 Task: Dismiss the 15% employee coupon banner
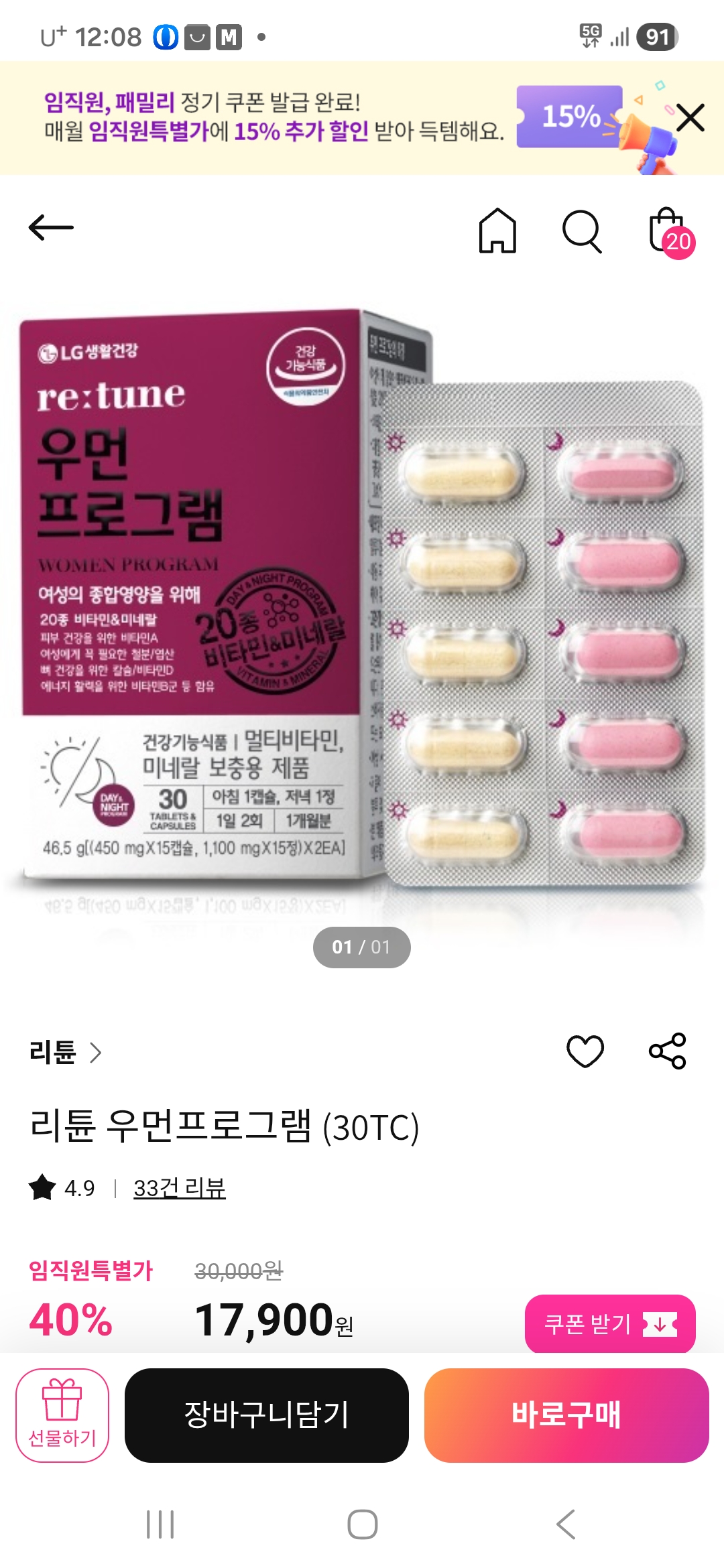690,118
